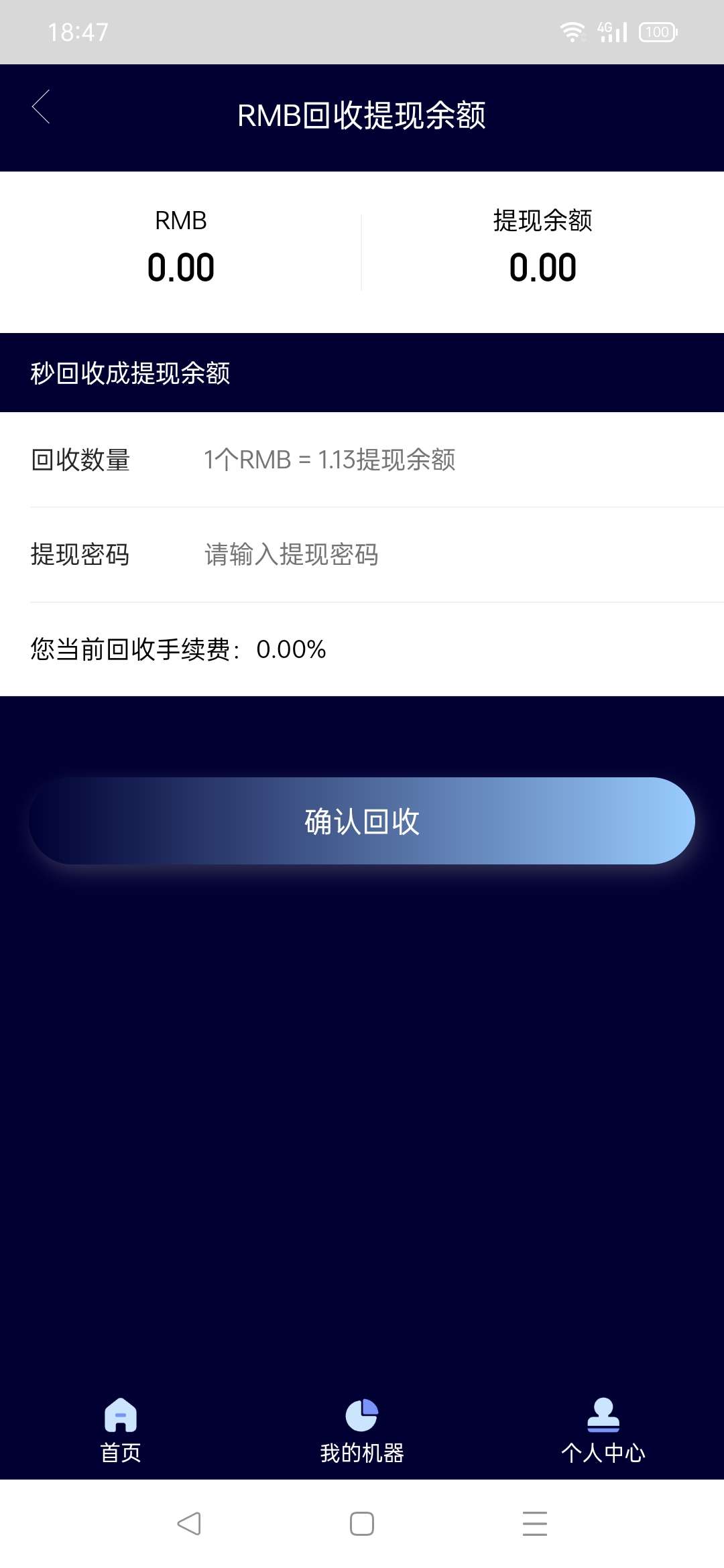724x1568 pixels.
Task: Go to the 个人中心 tab
Action: point(603,1430)
